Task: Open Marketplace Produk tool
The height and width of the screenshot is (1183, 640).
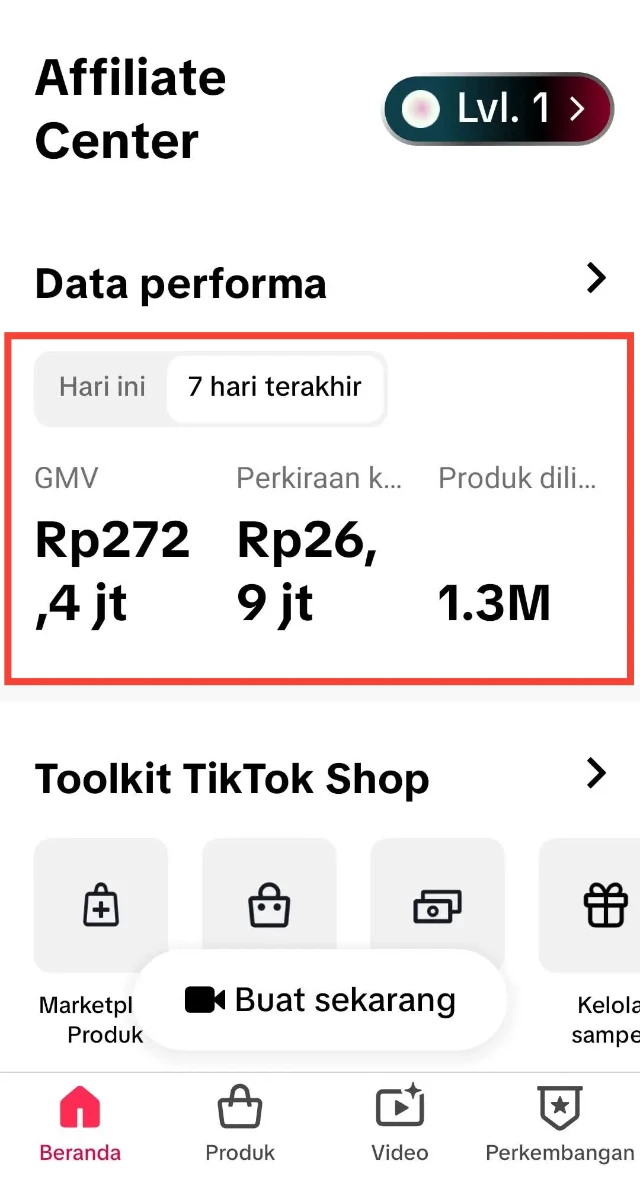Action: pos(101,906)
